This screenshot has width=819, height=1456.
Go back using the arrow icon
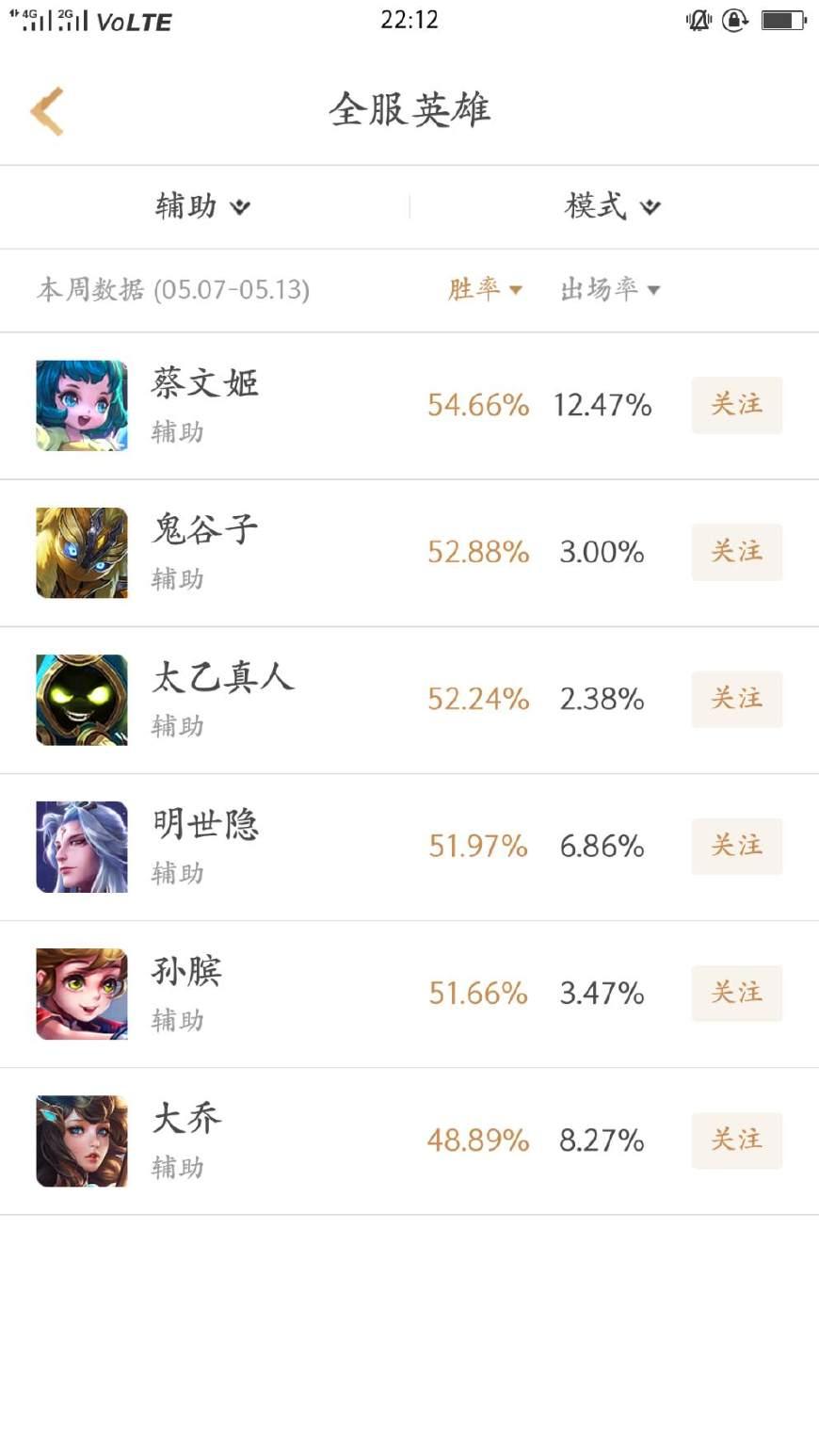click(x=47, y=111)
